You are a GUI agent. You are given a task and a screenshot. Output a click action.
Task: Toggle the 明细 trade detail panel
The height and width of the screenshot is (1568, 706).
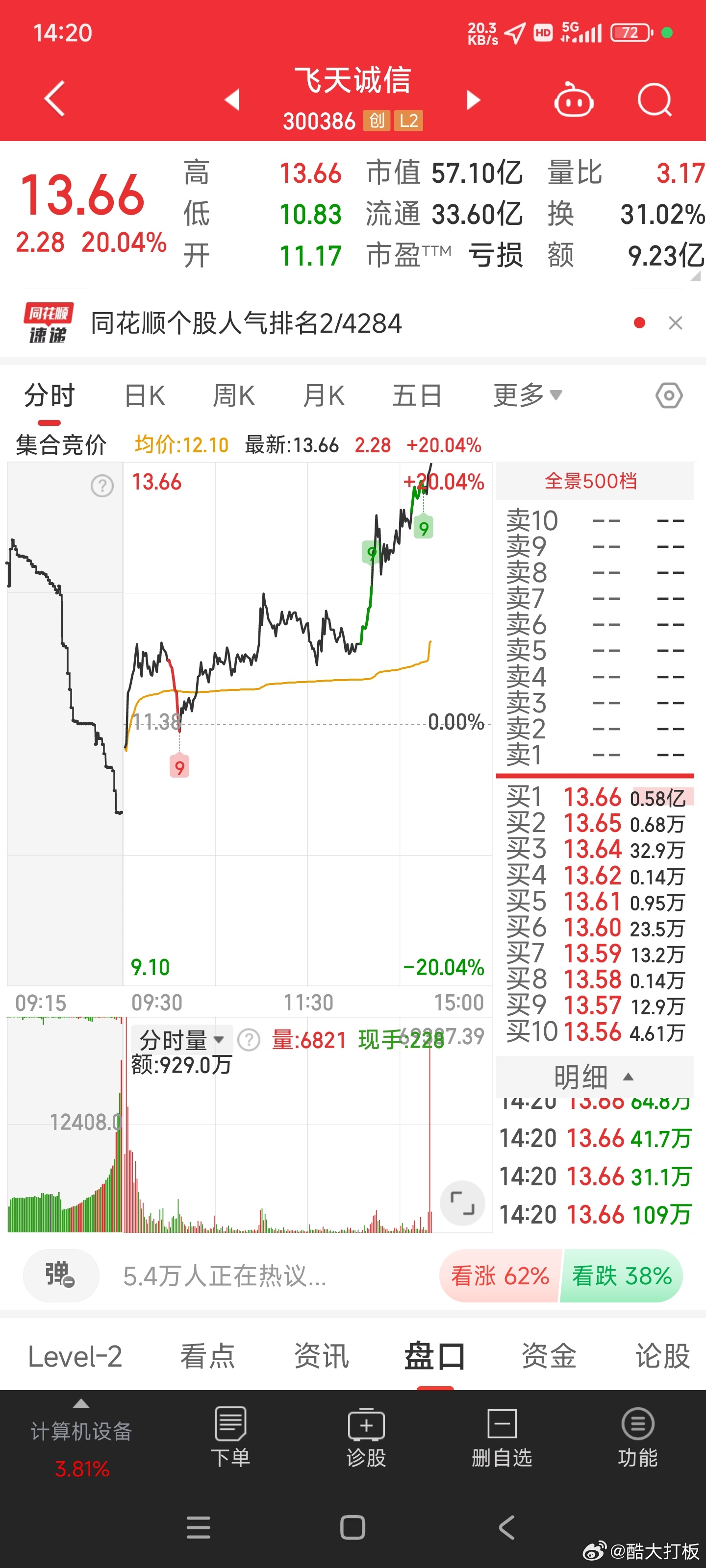pos(593,1077)
